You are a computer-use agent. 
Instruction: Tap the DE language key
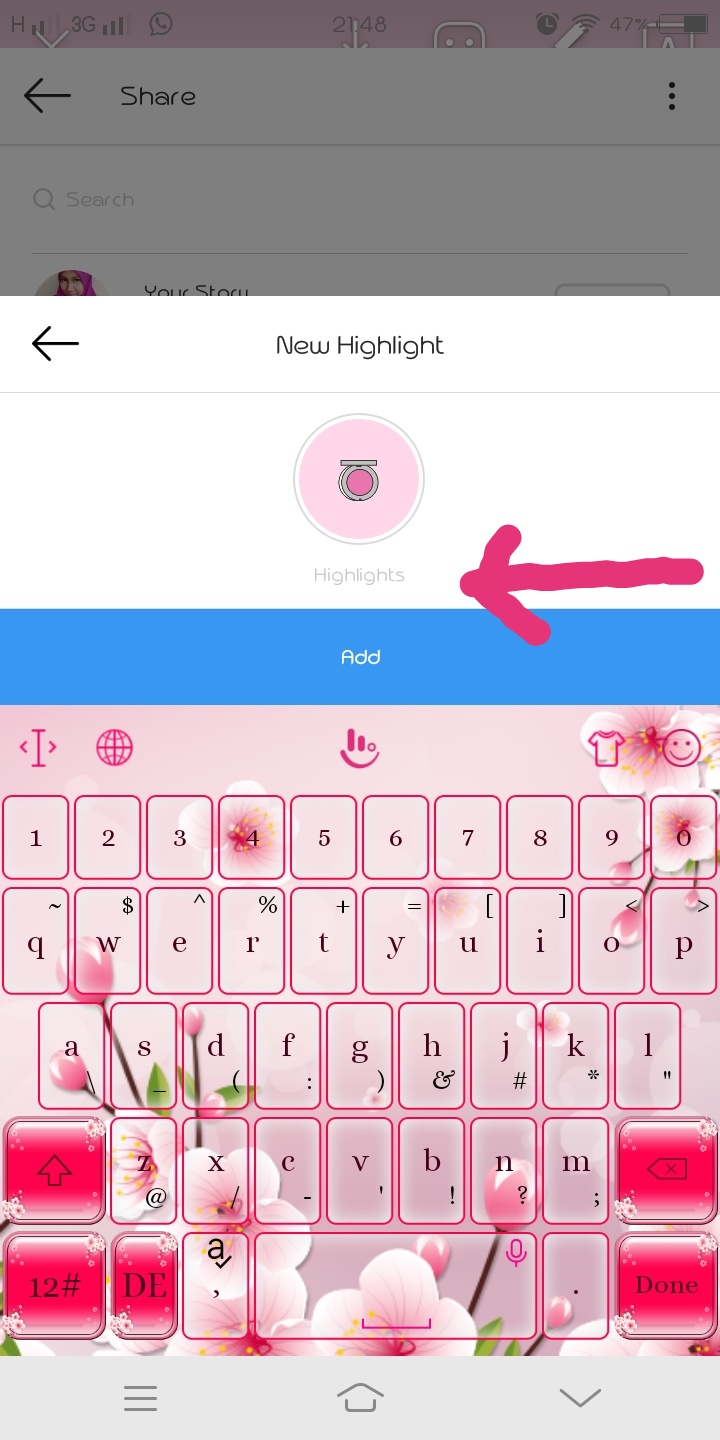145,1286
